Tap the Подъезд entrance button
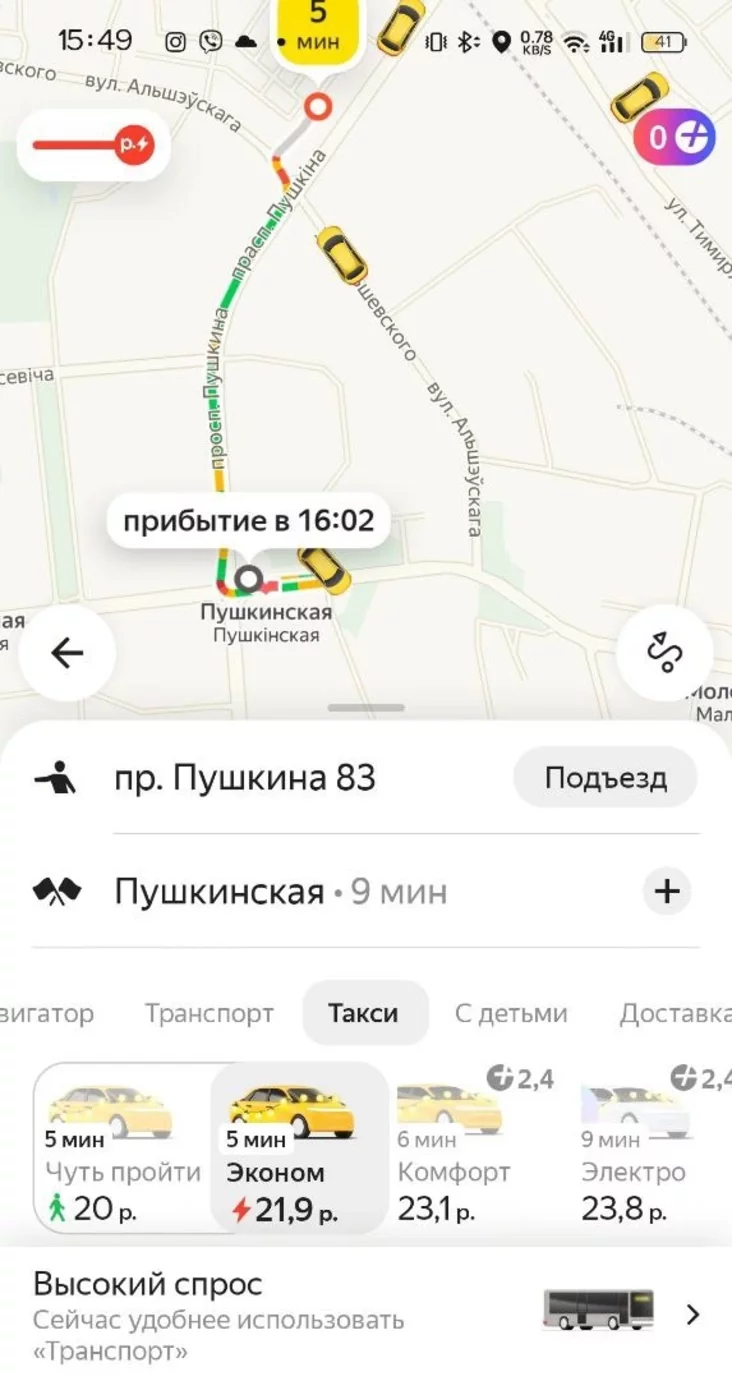The image size is (732, 1381). tap(605, 778)
